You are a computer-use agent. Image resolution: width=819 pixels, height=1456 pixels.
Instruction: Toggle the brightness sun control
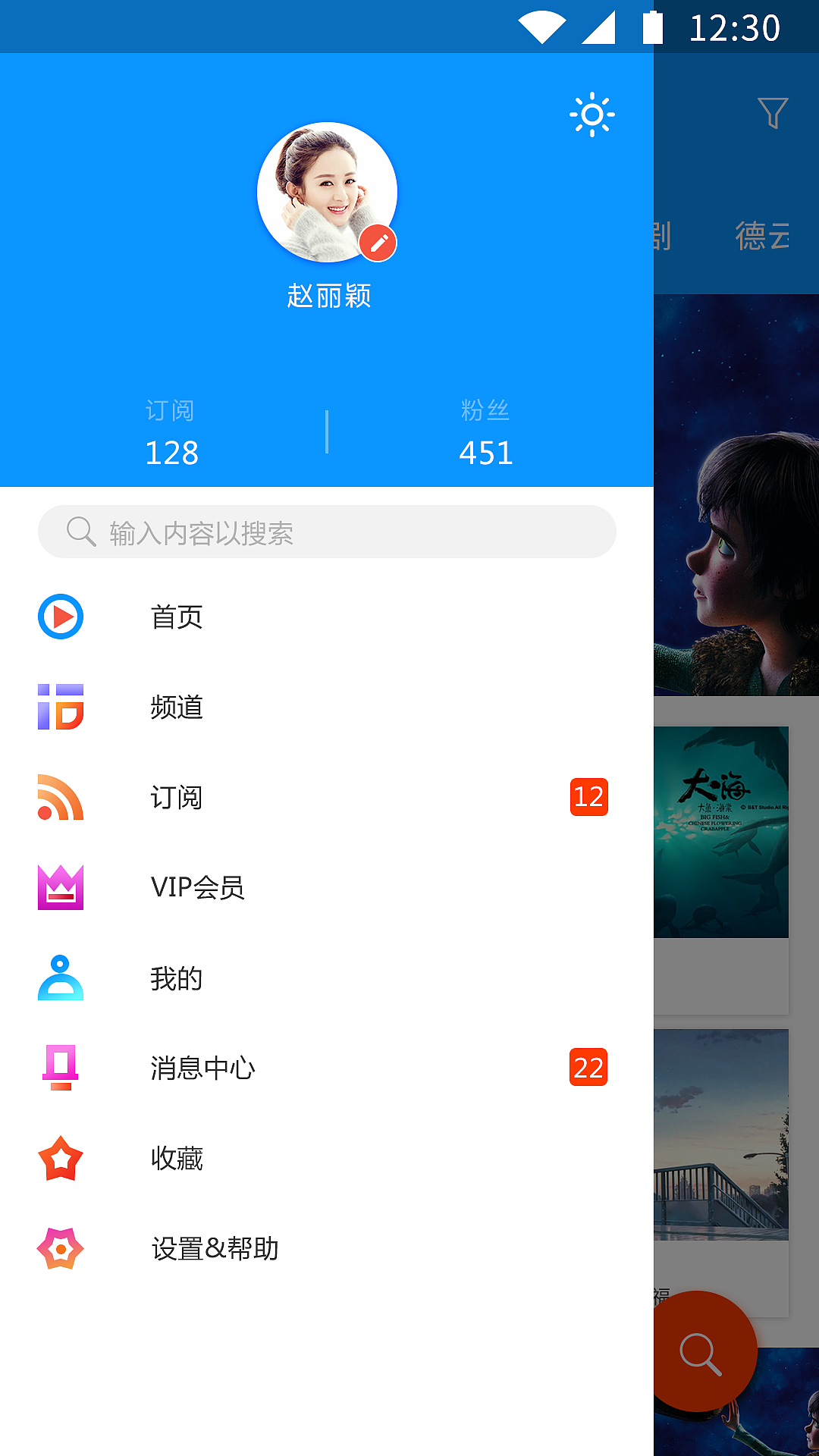tap(592, 115)
